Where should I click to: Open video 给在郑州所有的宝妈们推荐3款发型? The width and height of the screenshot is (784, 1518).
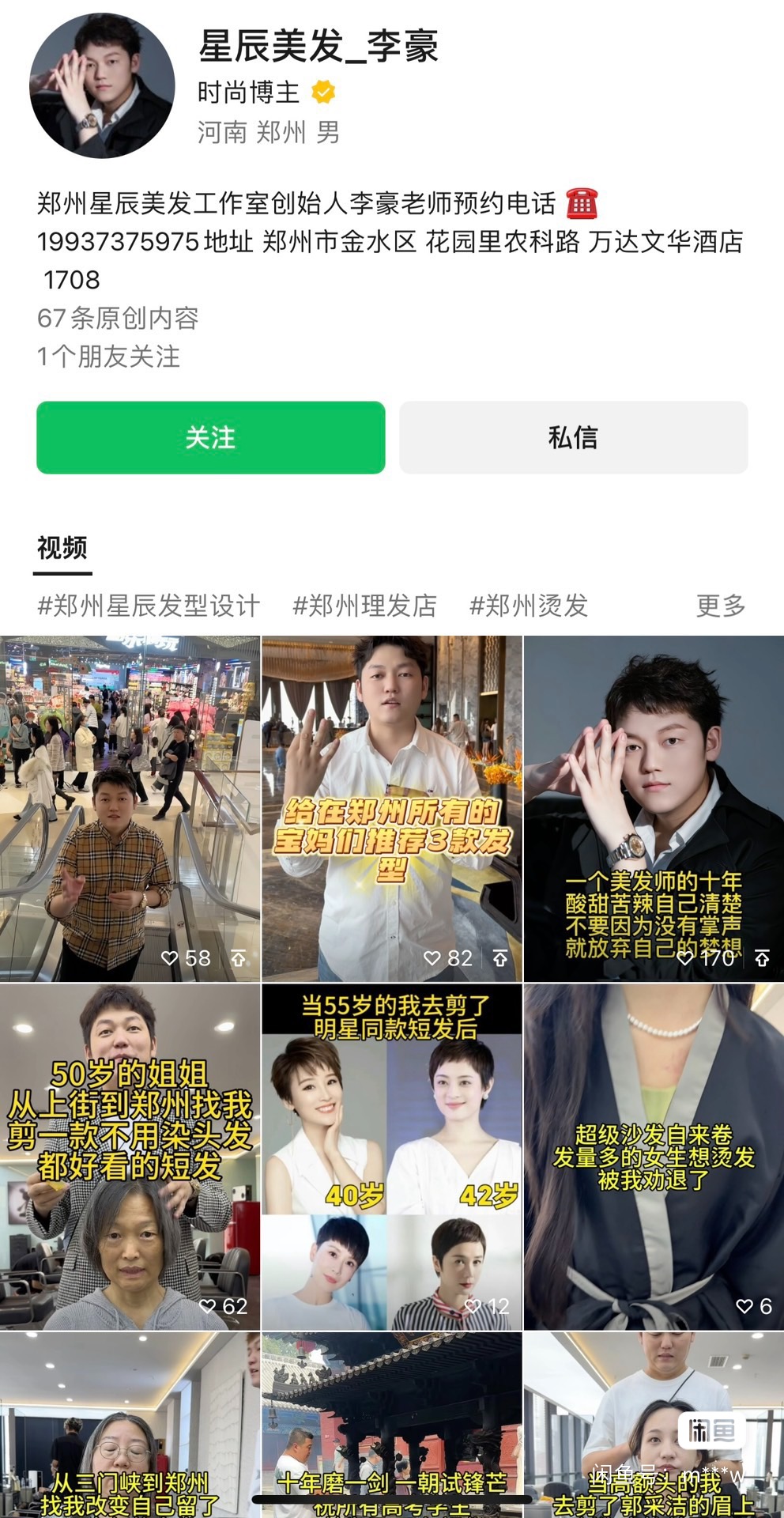392,806
